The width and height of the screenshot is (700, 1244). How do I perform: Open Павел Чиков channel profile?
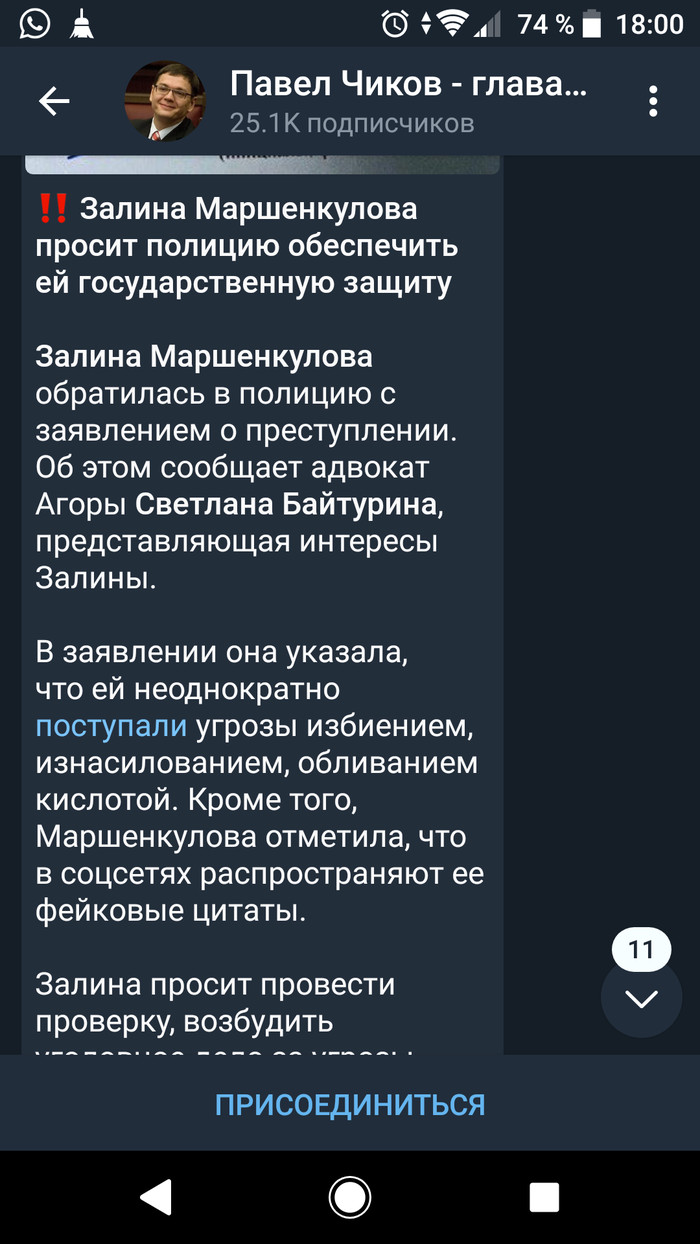407,101
